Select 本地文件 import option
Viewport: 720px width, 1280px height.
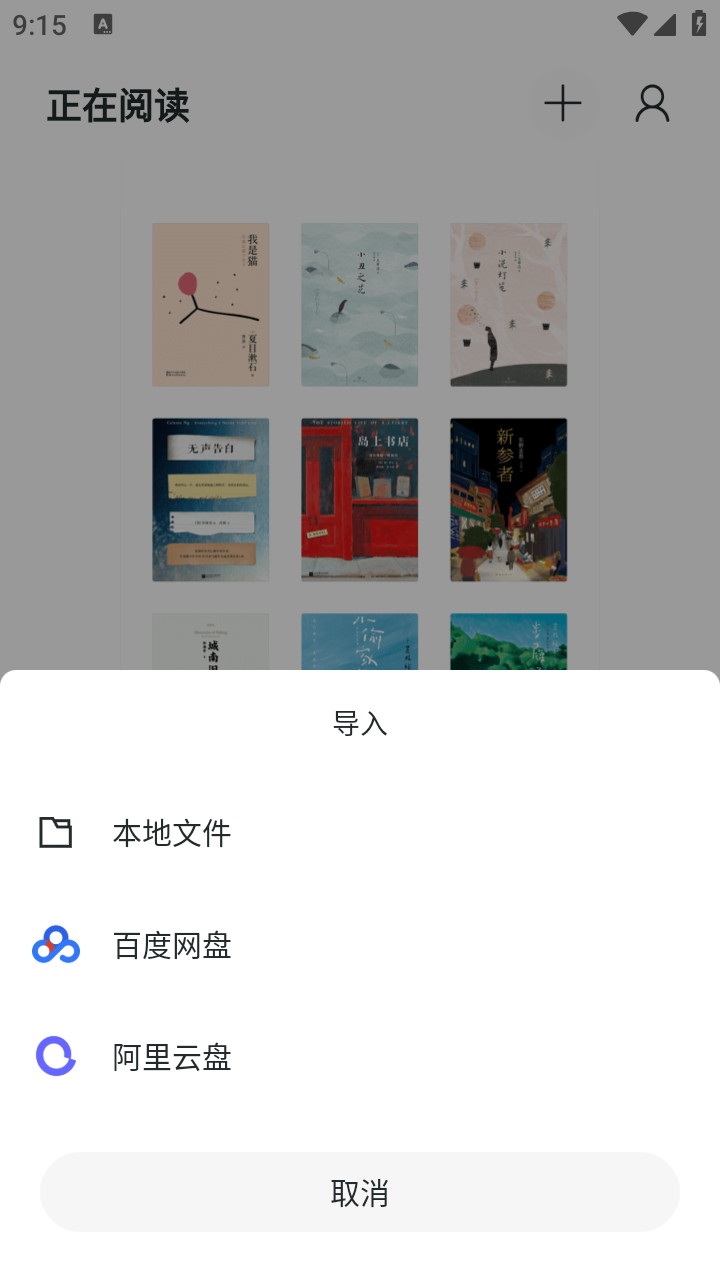[172, 832]
